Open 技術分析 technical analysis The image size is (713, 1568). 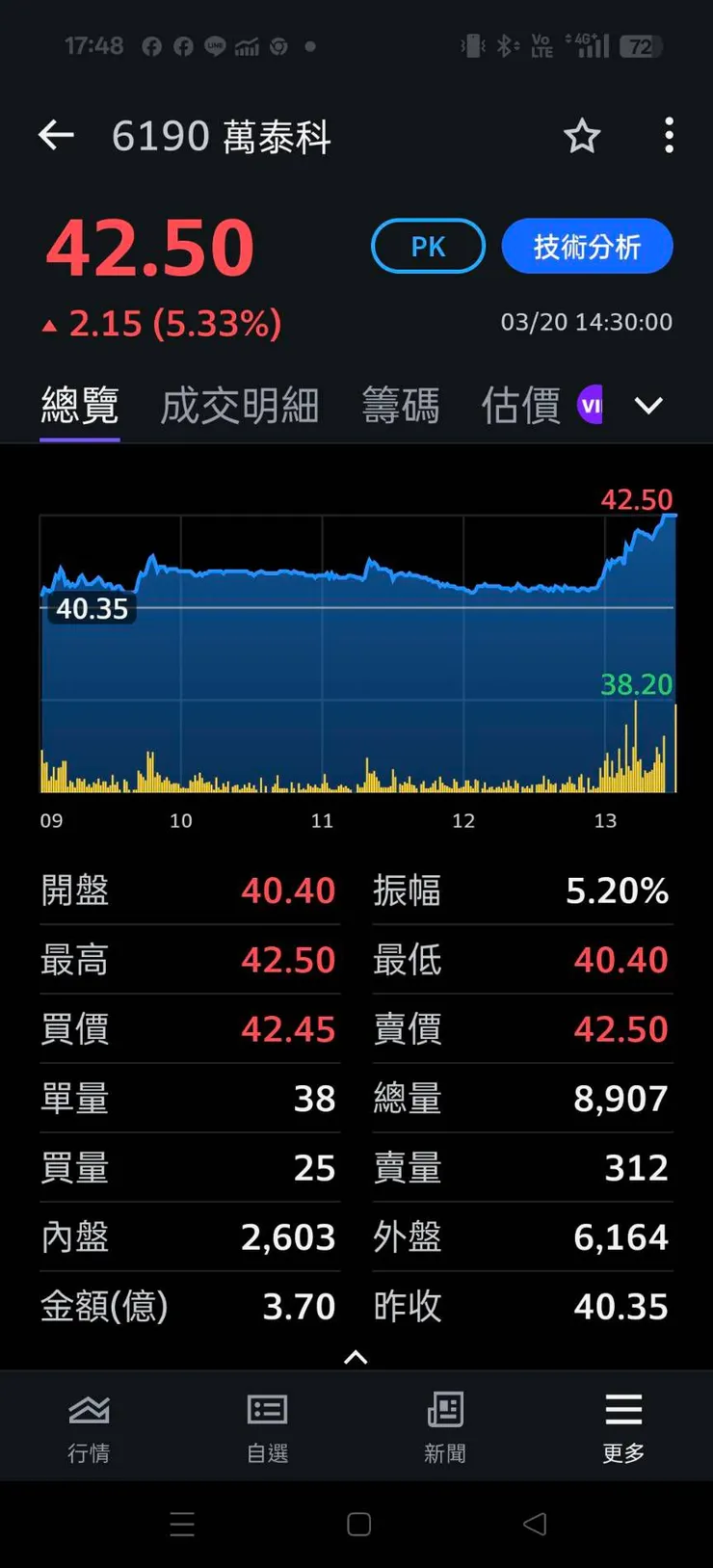coord(587,246)
